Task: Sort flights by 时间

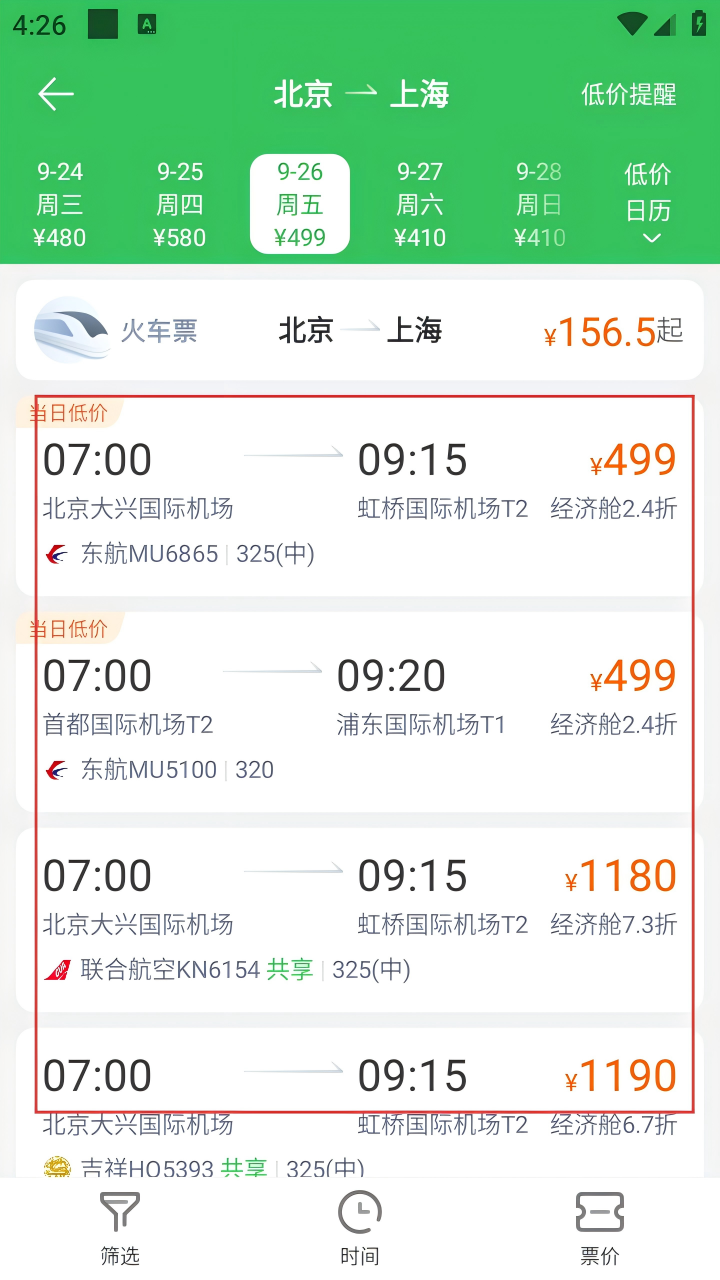Action: pos(360,1228)
